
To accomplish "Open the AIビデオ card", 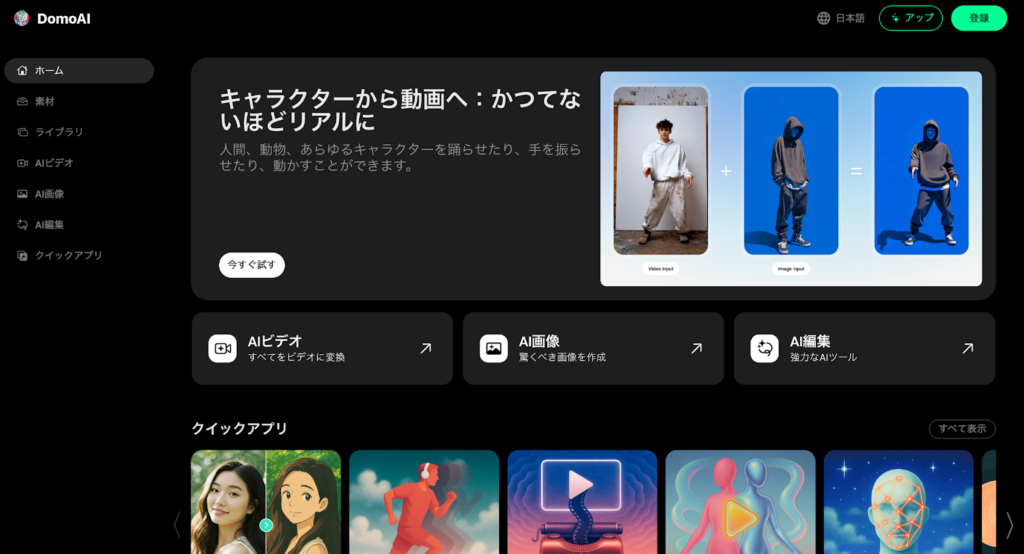I will point(322,348).
